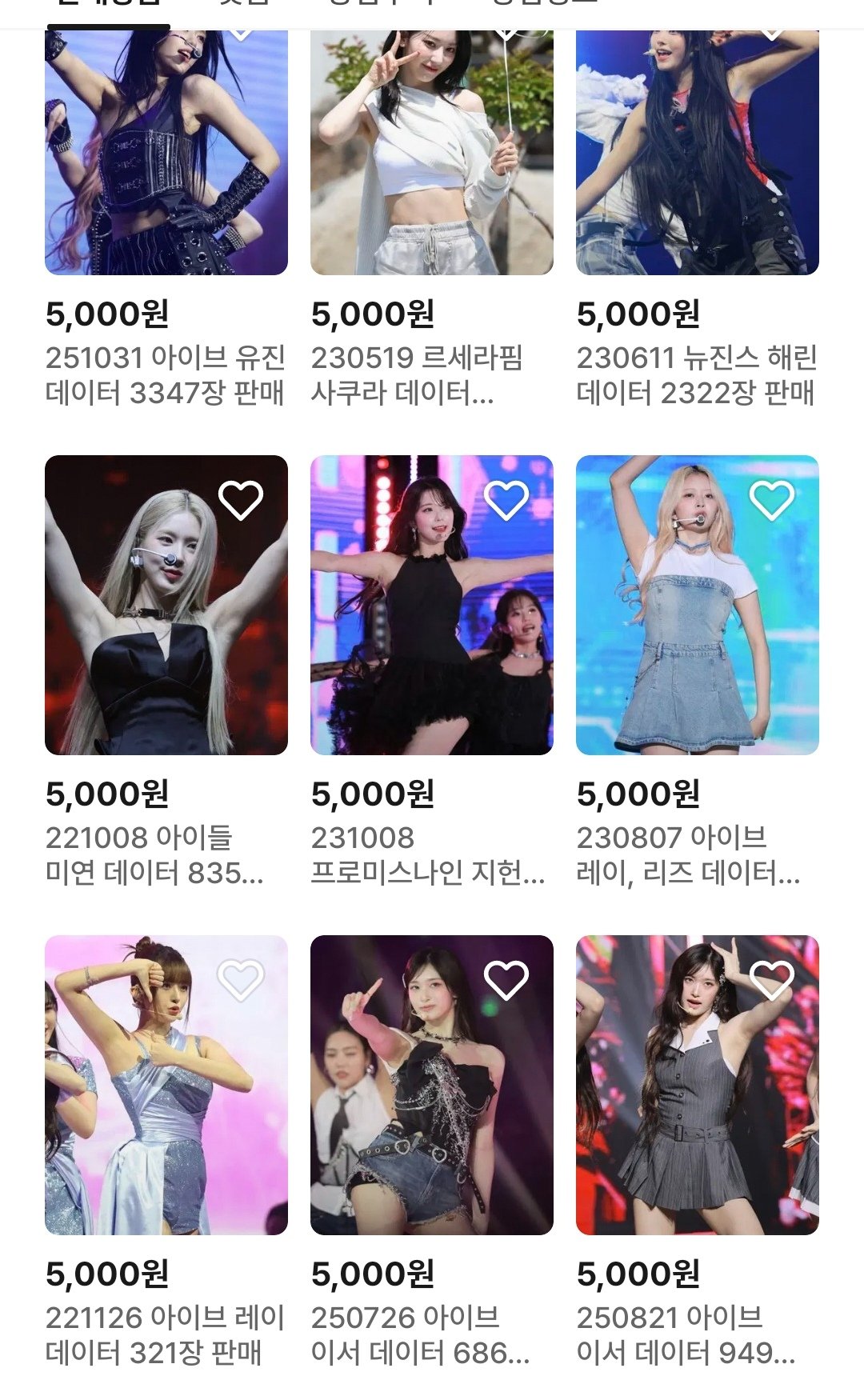This screenshot has height=1400, width=864.
Task: Open the 251031 아이브 유진 데이터 listing
Action: click(166, 152)
